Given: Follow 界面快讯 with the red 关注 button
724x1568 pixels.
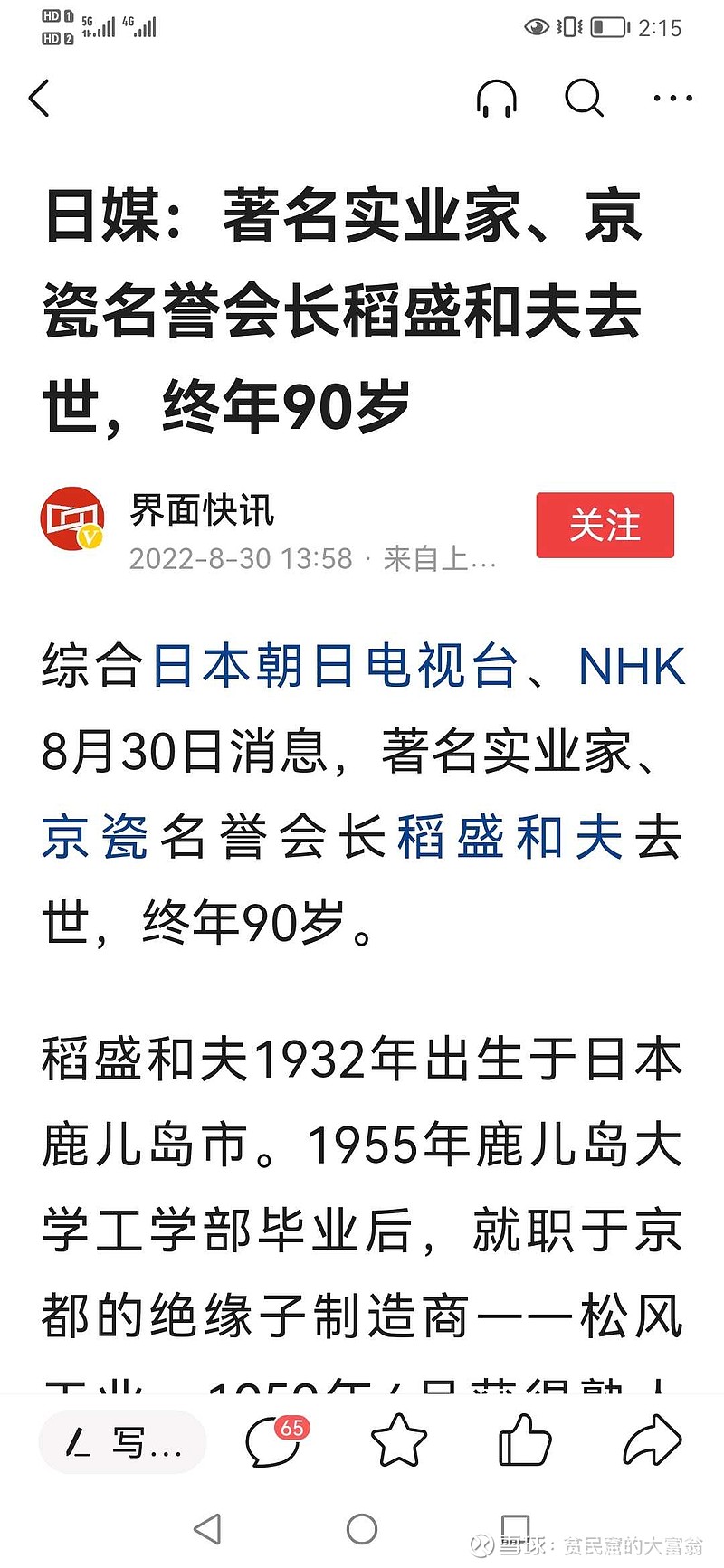Looking at the screenshot, I should tap(605, 525).
